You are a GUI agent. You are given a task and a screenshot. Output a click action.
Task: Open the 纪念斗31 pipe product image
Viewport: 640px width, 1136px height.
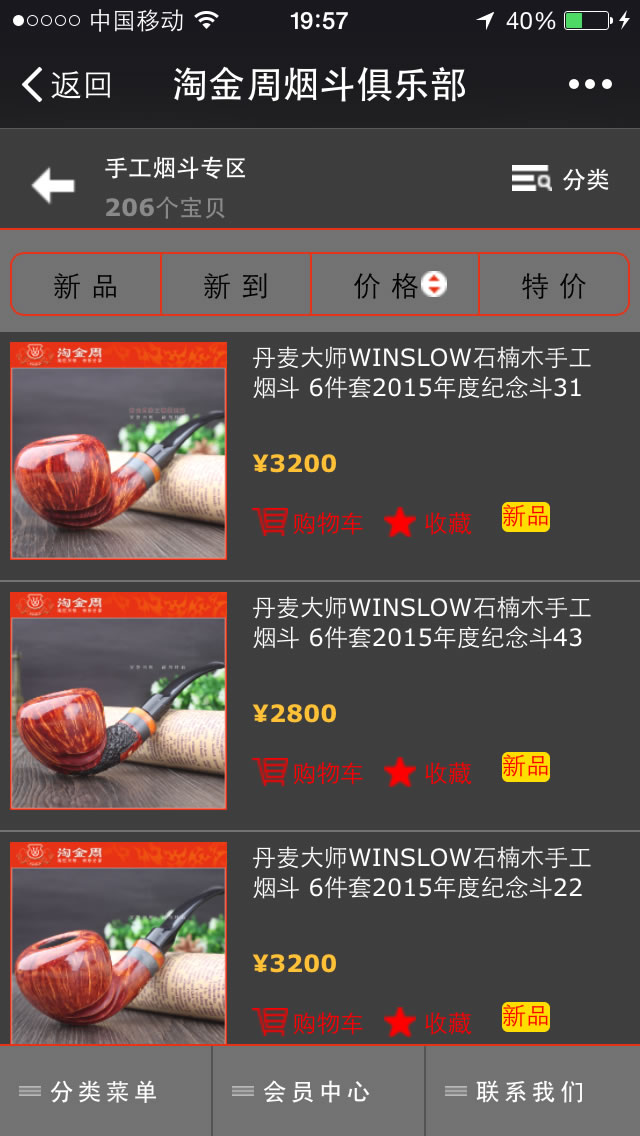(118, 451)
